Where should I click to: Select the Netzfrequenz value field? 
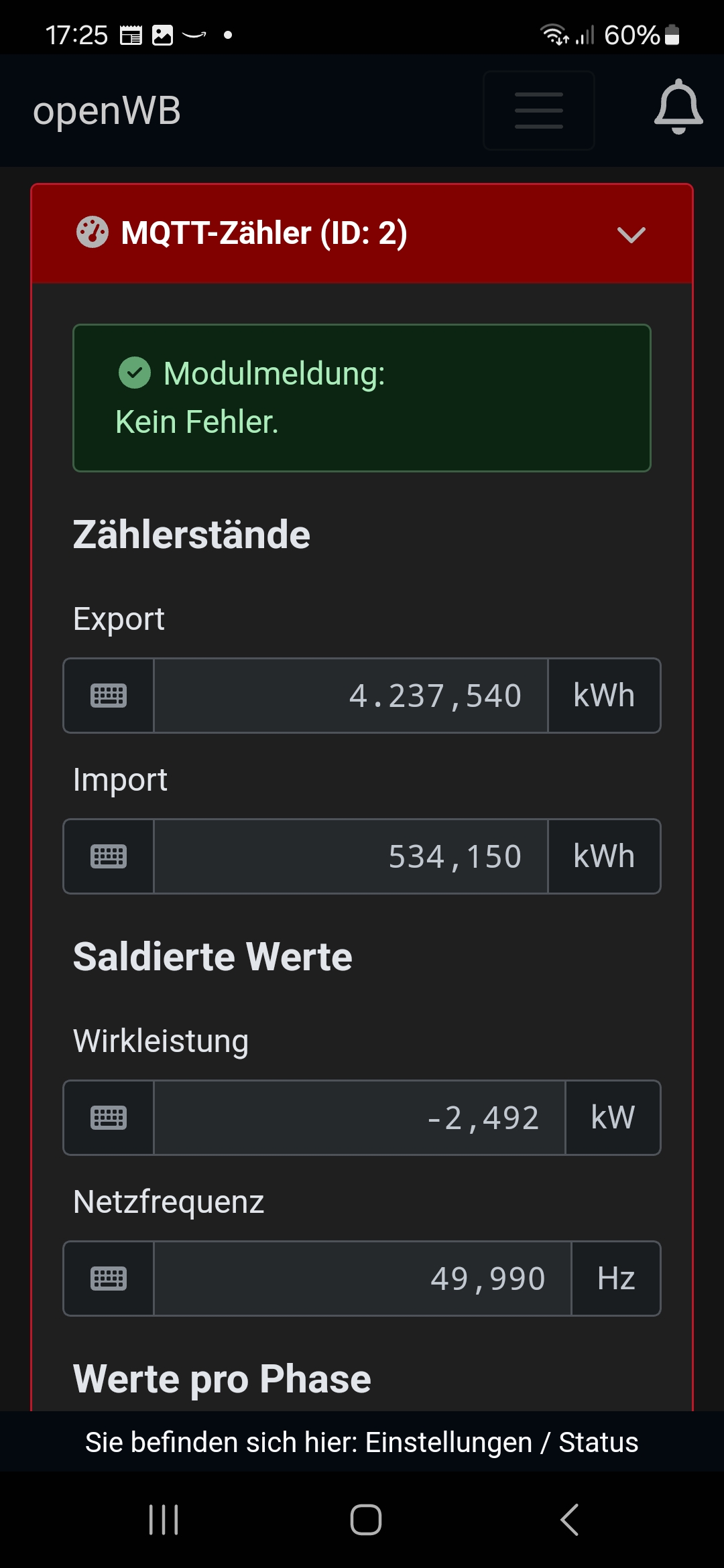point(362,1279)
